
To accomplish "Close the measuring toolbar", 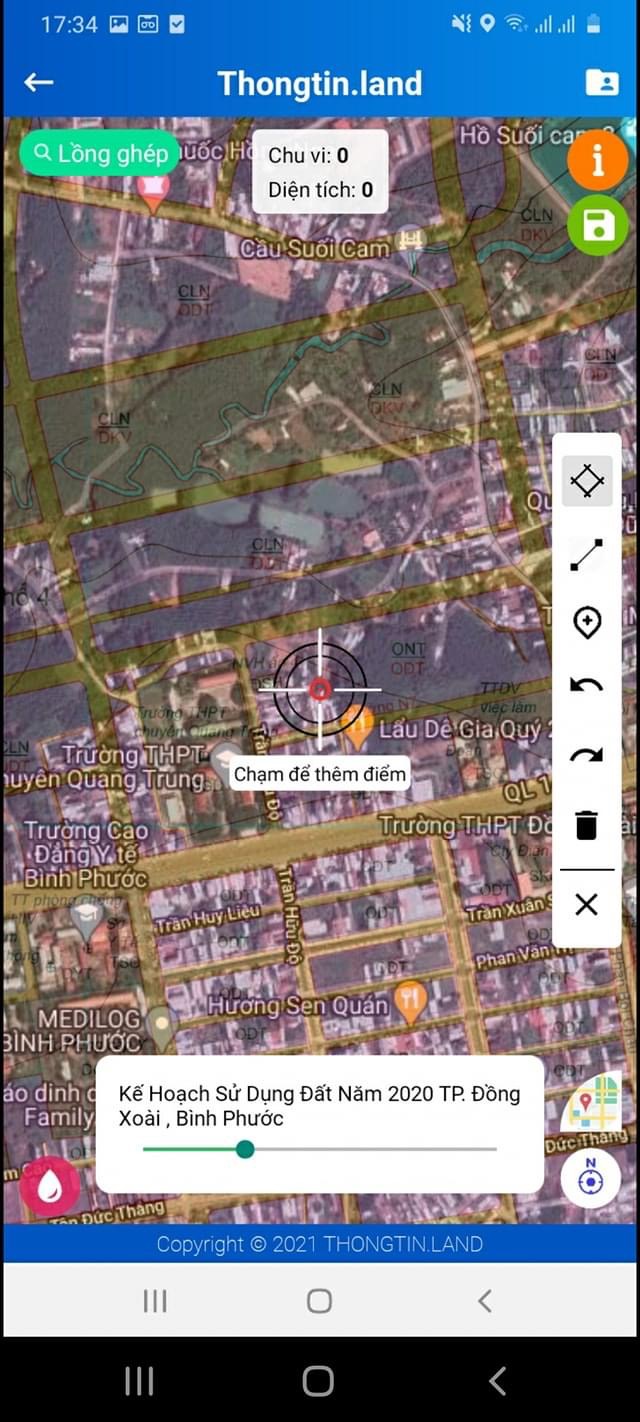I will (x=587, y=905).
